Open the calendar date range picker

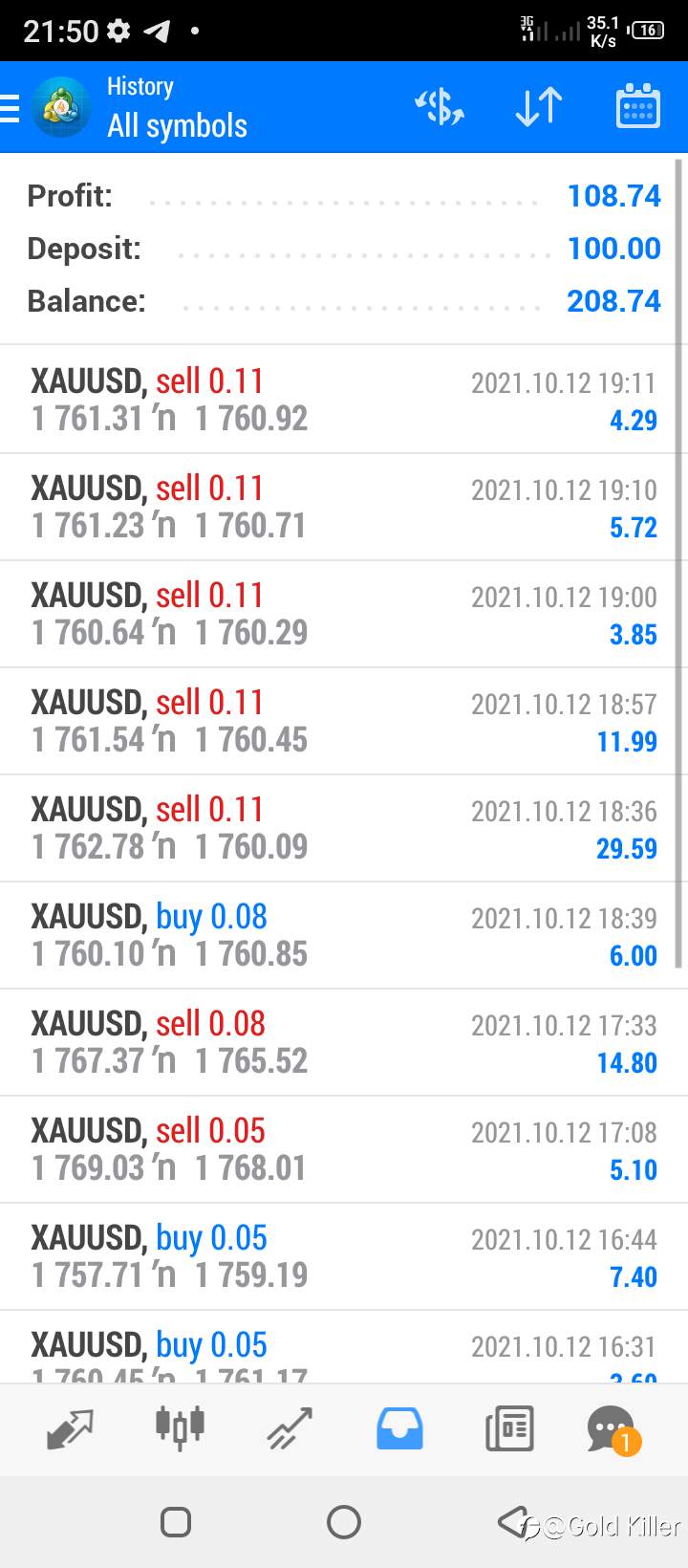(x=637, y=106)
